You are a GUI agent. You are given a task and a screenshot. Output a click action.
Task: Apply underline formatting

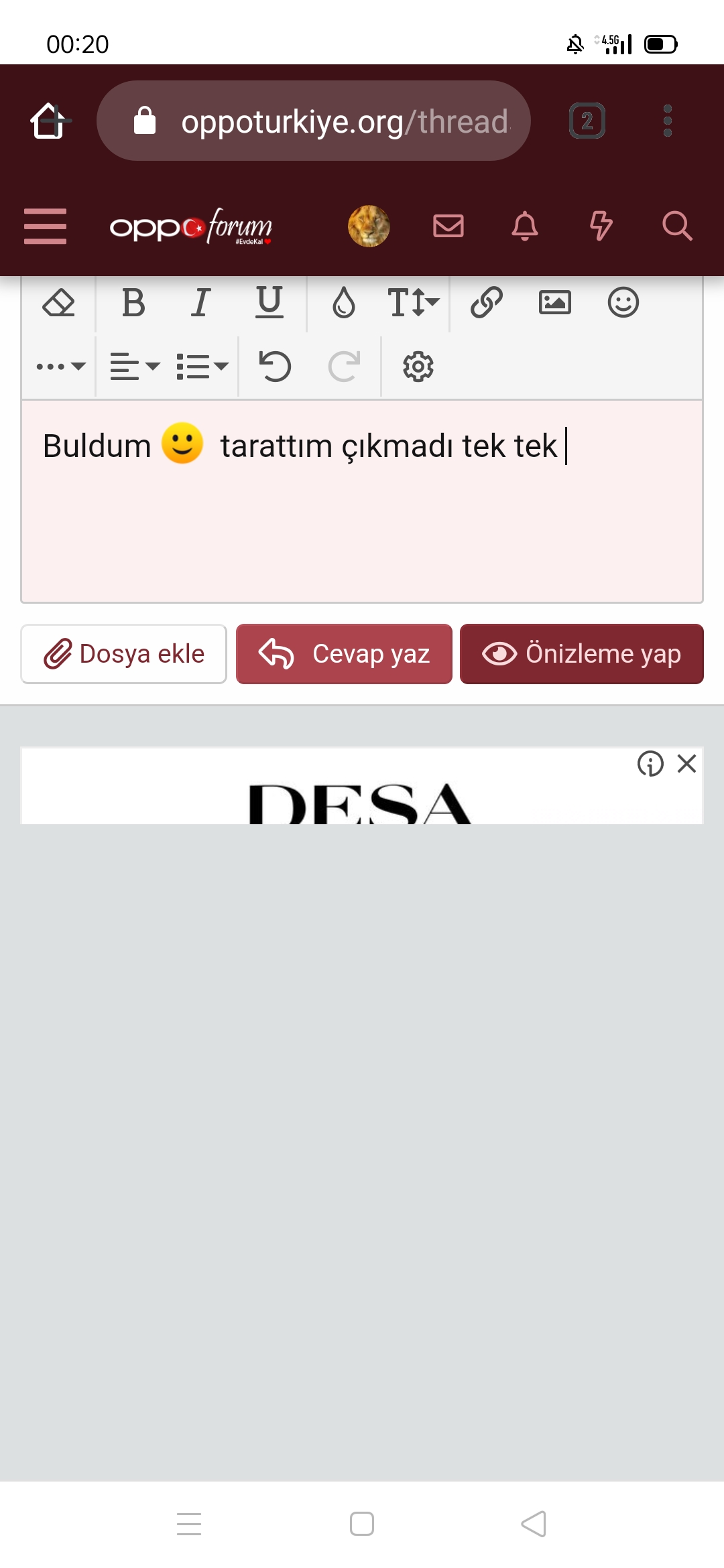pos(269,303)
